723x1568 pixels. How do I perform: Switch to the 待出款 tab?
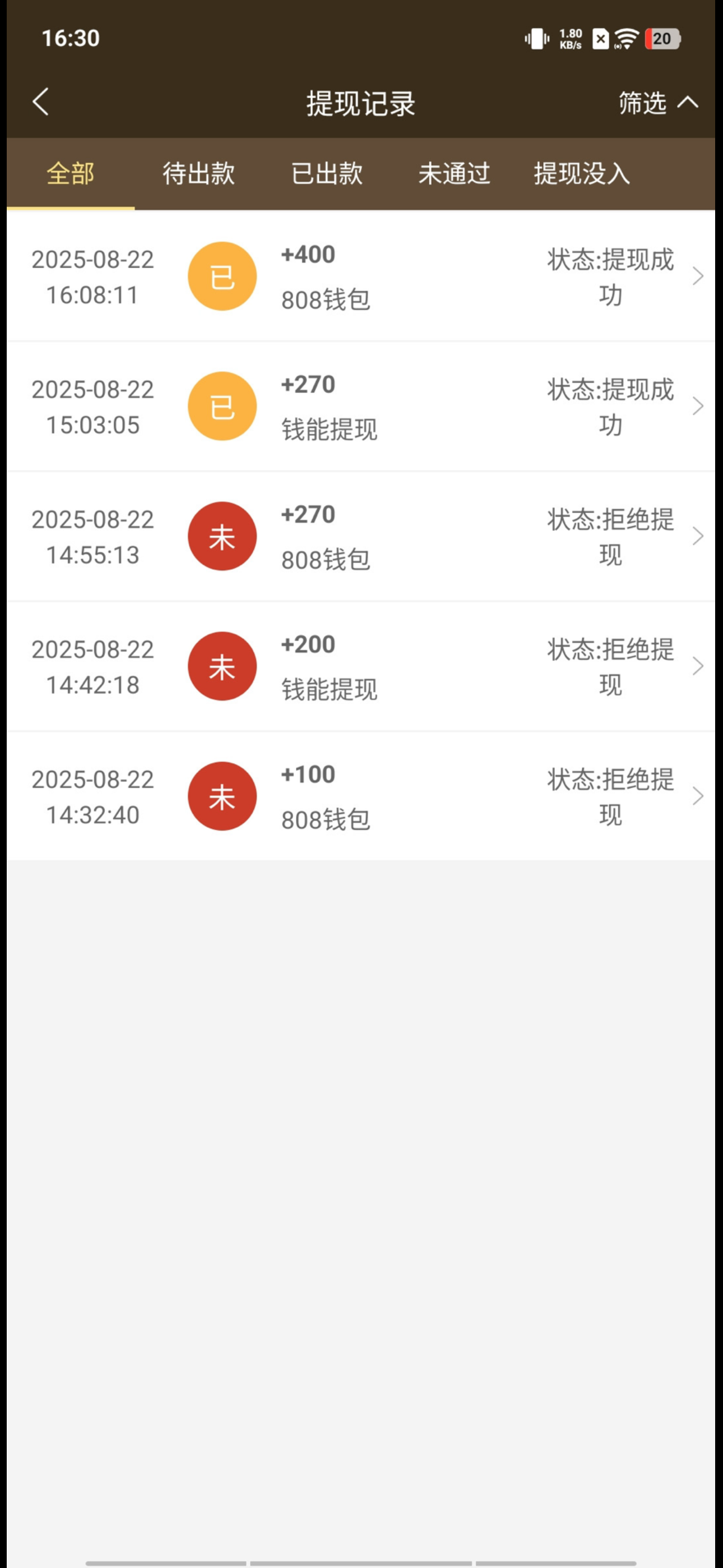(198, 173)
